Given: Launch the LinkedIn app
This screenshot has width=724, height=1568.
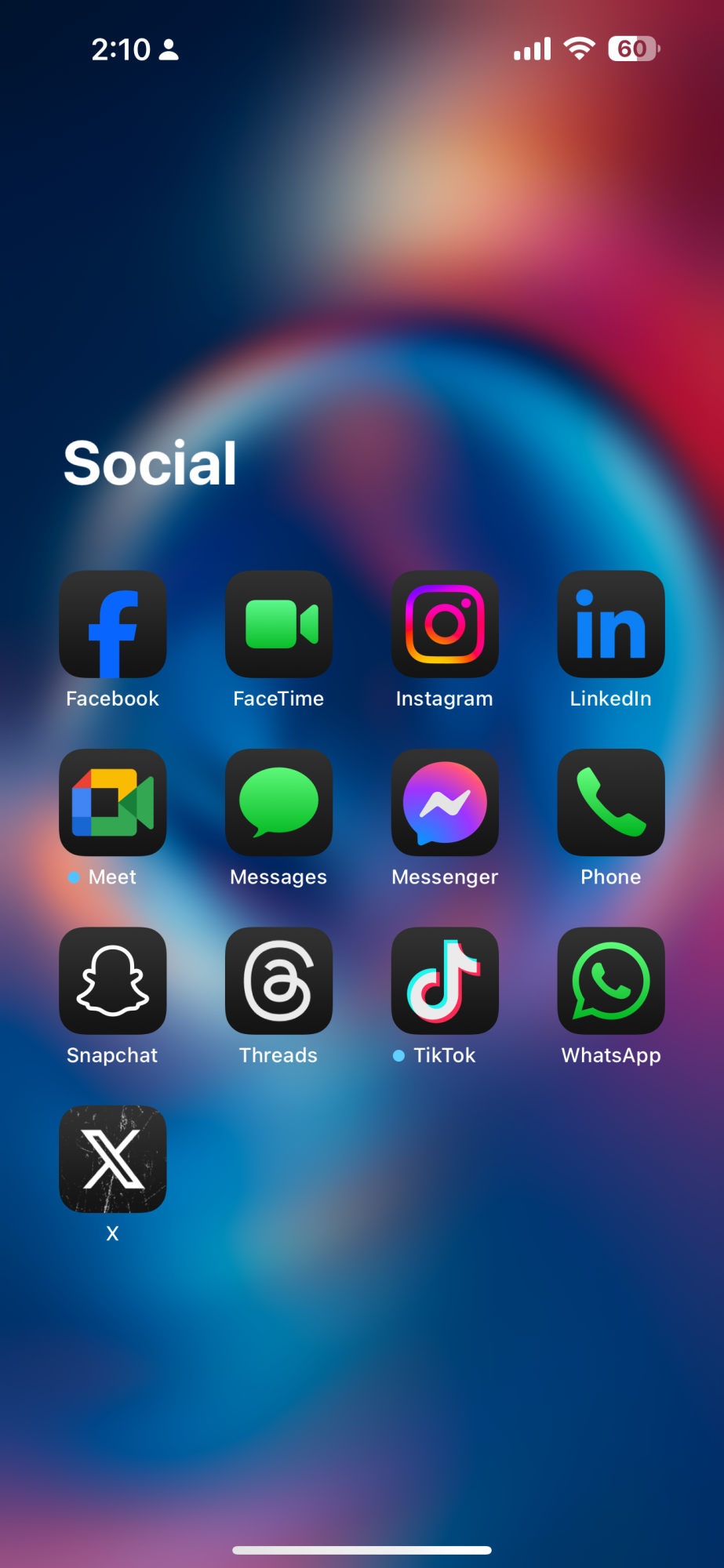Looking at the screenshot, I should (611, 624).
